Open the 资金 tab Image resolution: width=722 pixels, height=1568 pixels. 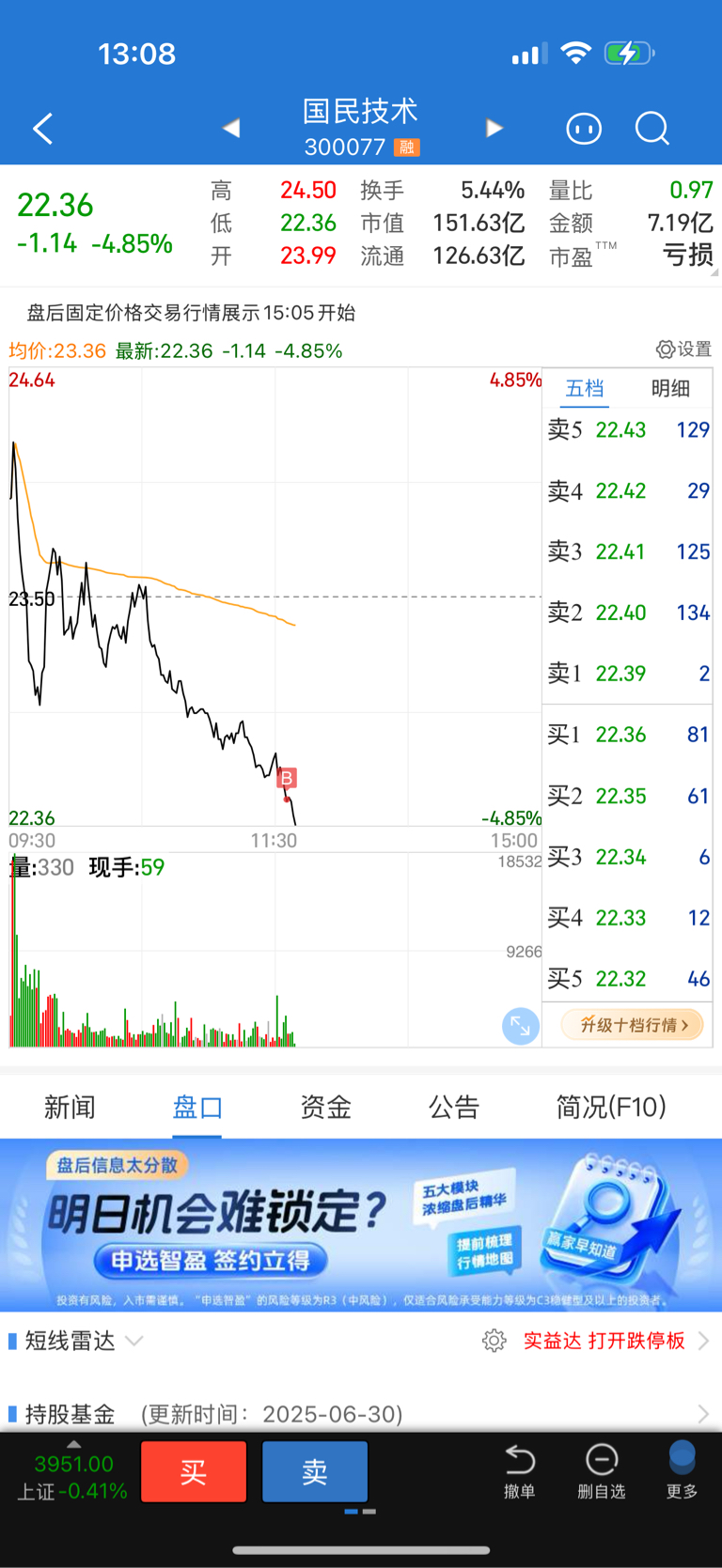325,1107
